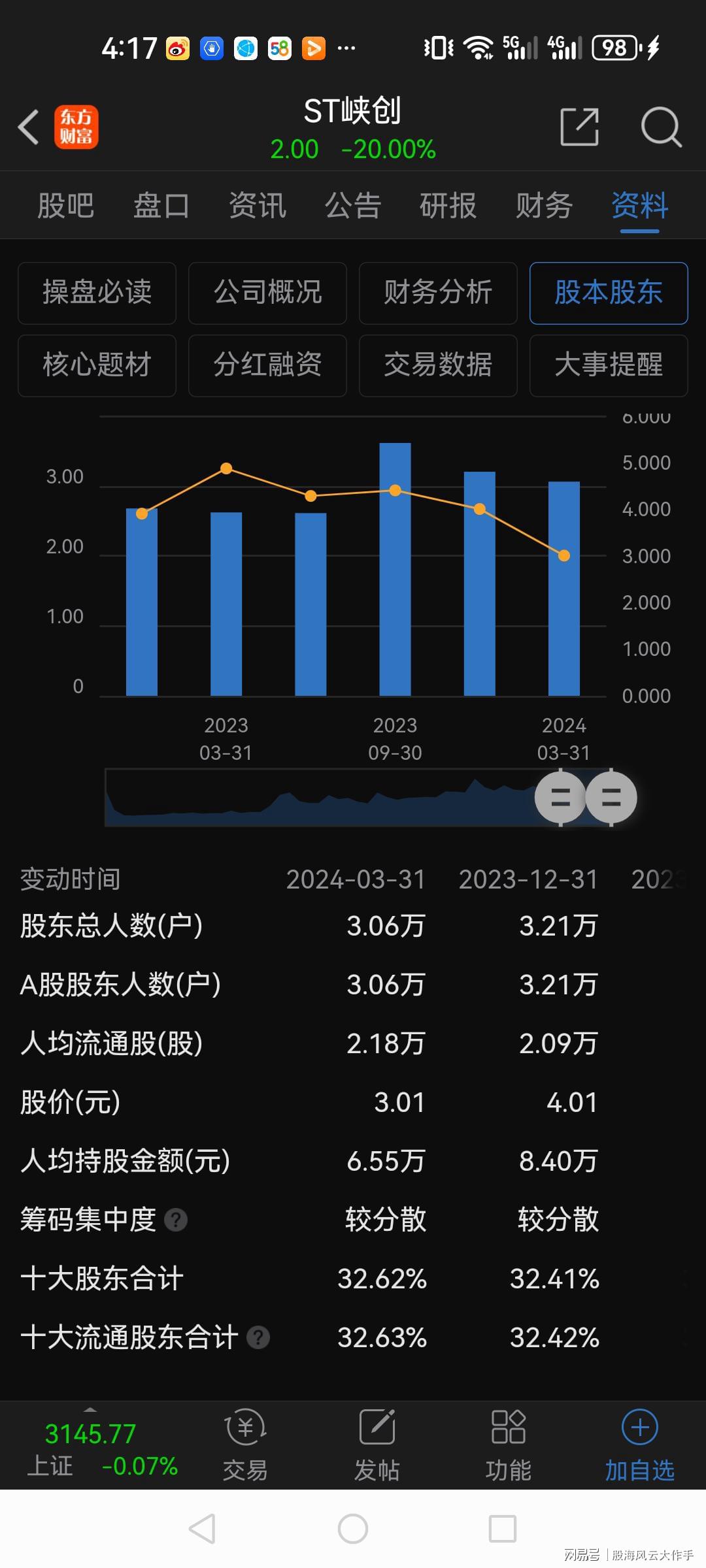
Task: Open the 研报 tab
Action: click(448, 206)
